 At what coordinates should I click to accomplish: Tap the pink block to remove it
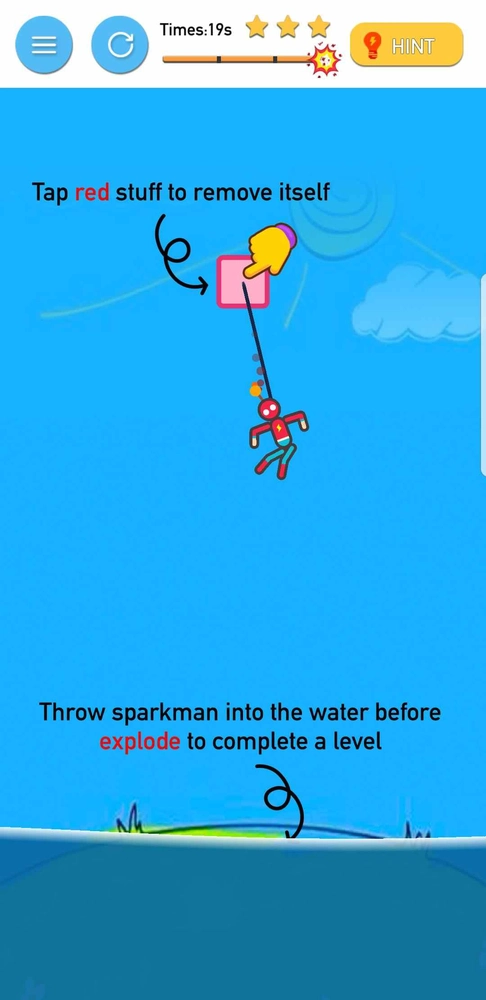[243, 281]
